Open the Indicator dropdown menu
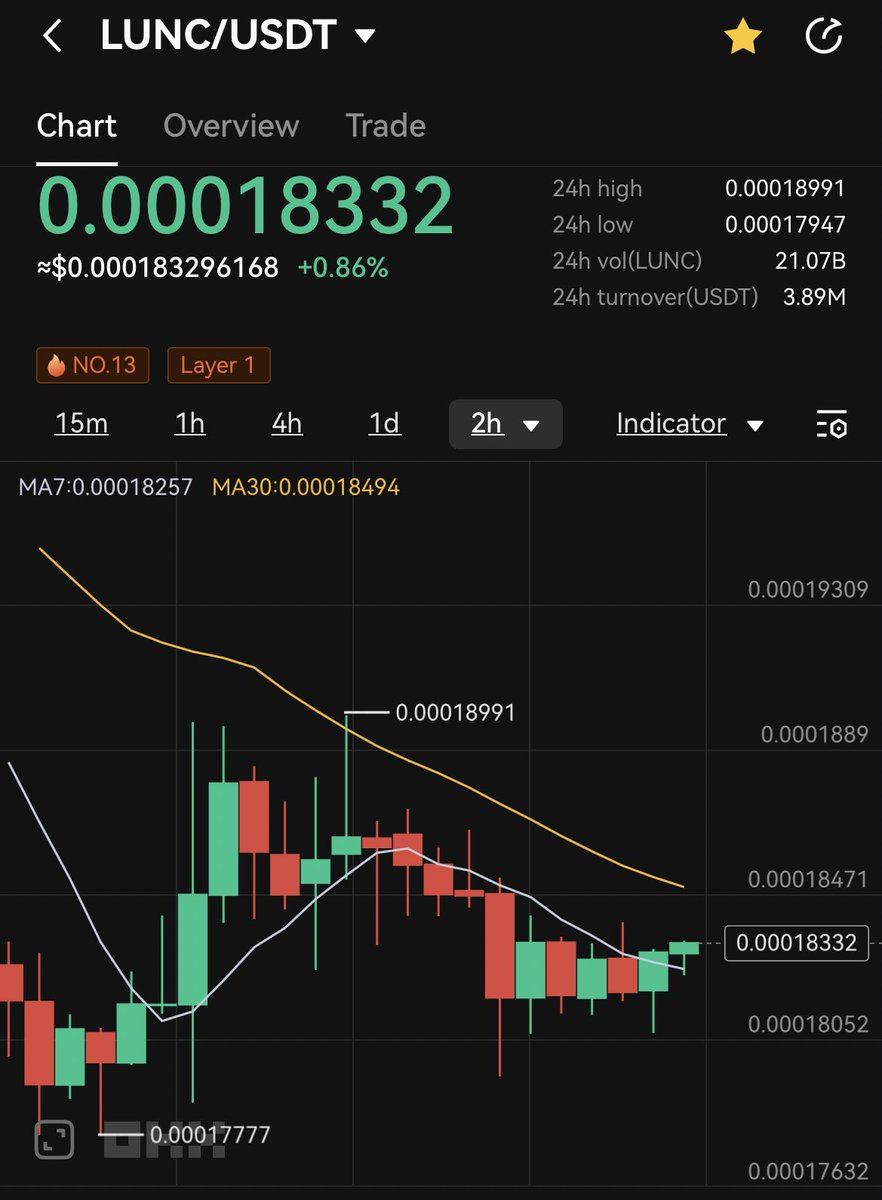 [690, 424]
